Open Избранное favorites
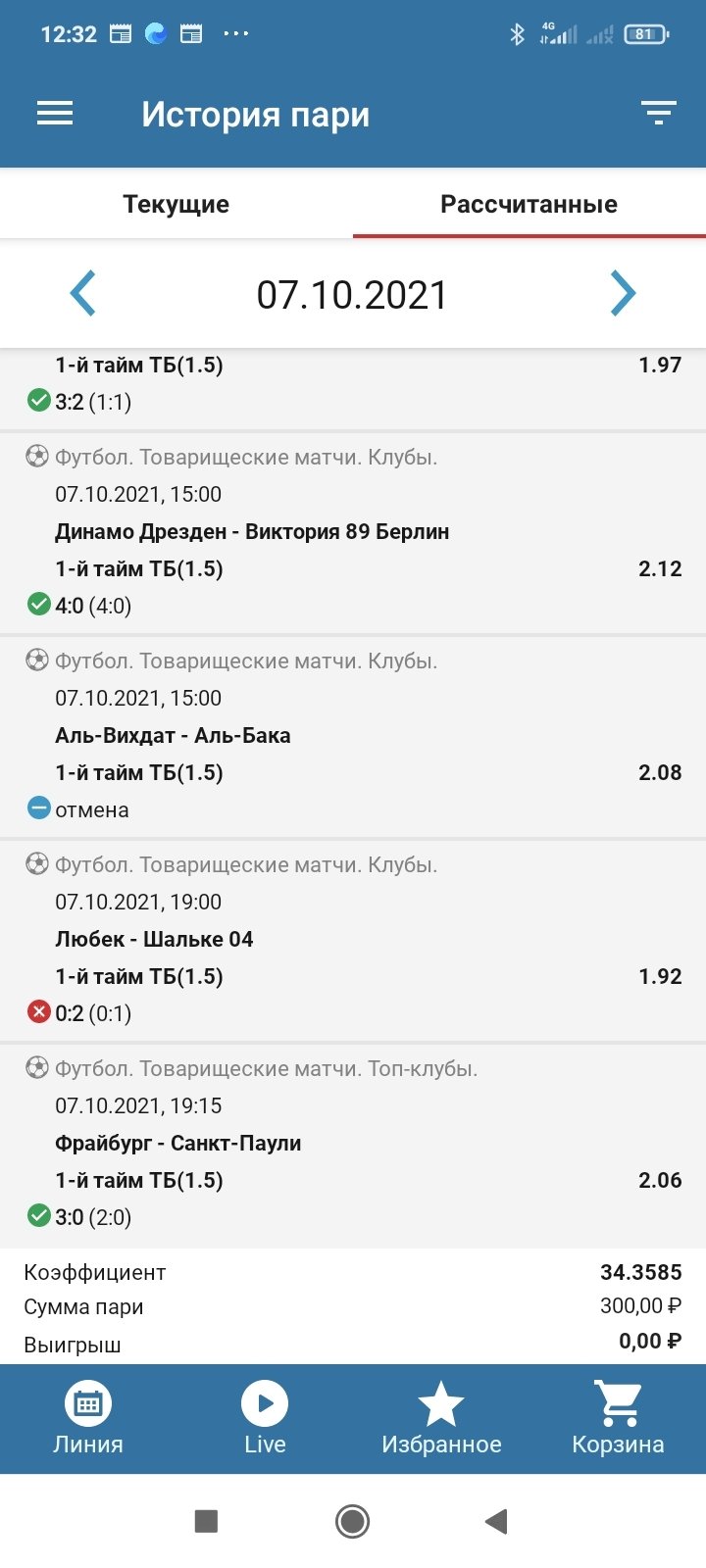706x1568 pixels. click(x=441, y=1418)
